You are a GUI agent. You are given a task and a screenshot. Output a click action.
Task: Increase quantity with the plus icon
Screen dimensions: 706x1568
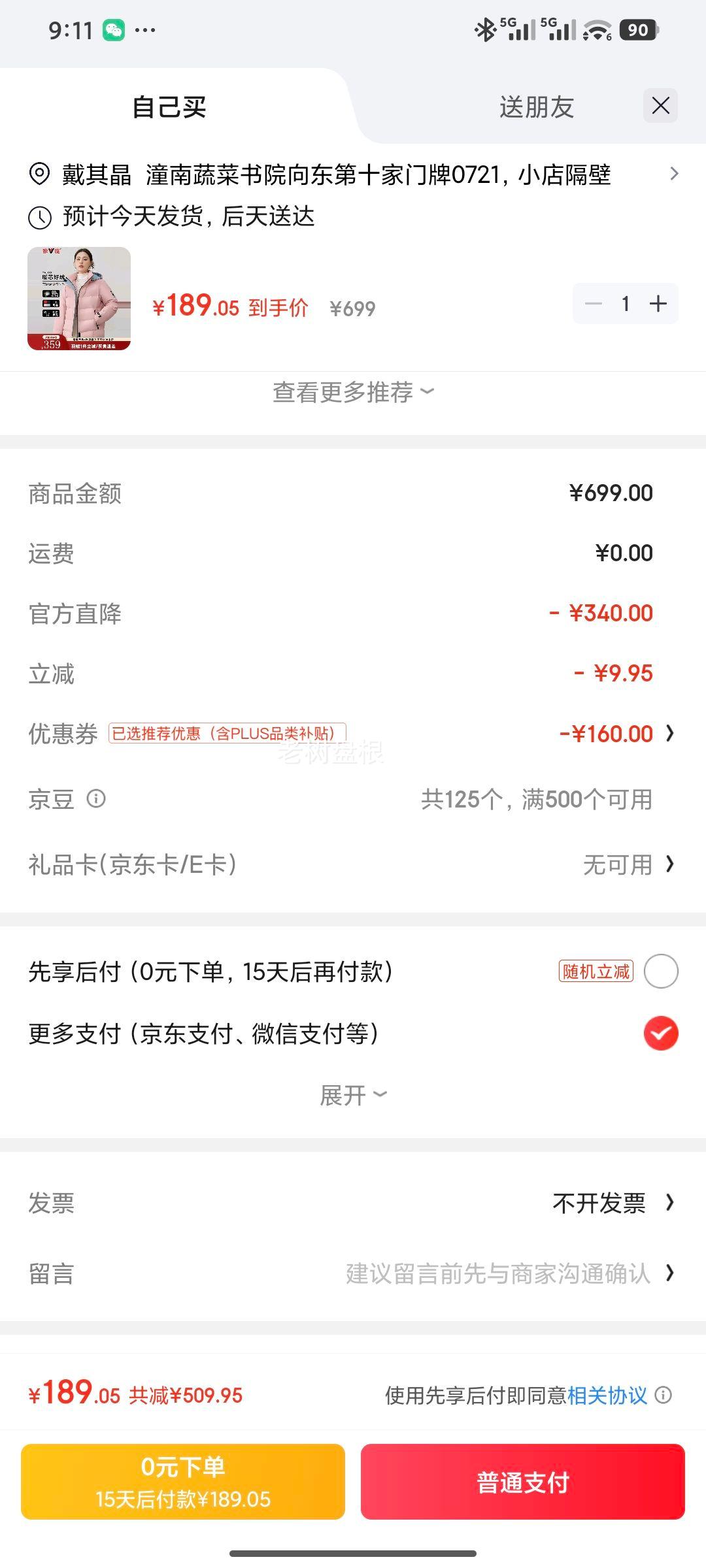[x=657, y=302]
